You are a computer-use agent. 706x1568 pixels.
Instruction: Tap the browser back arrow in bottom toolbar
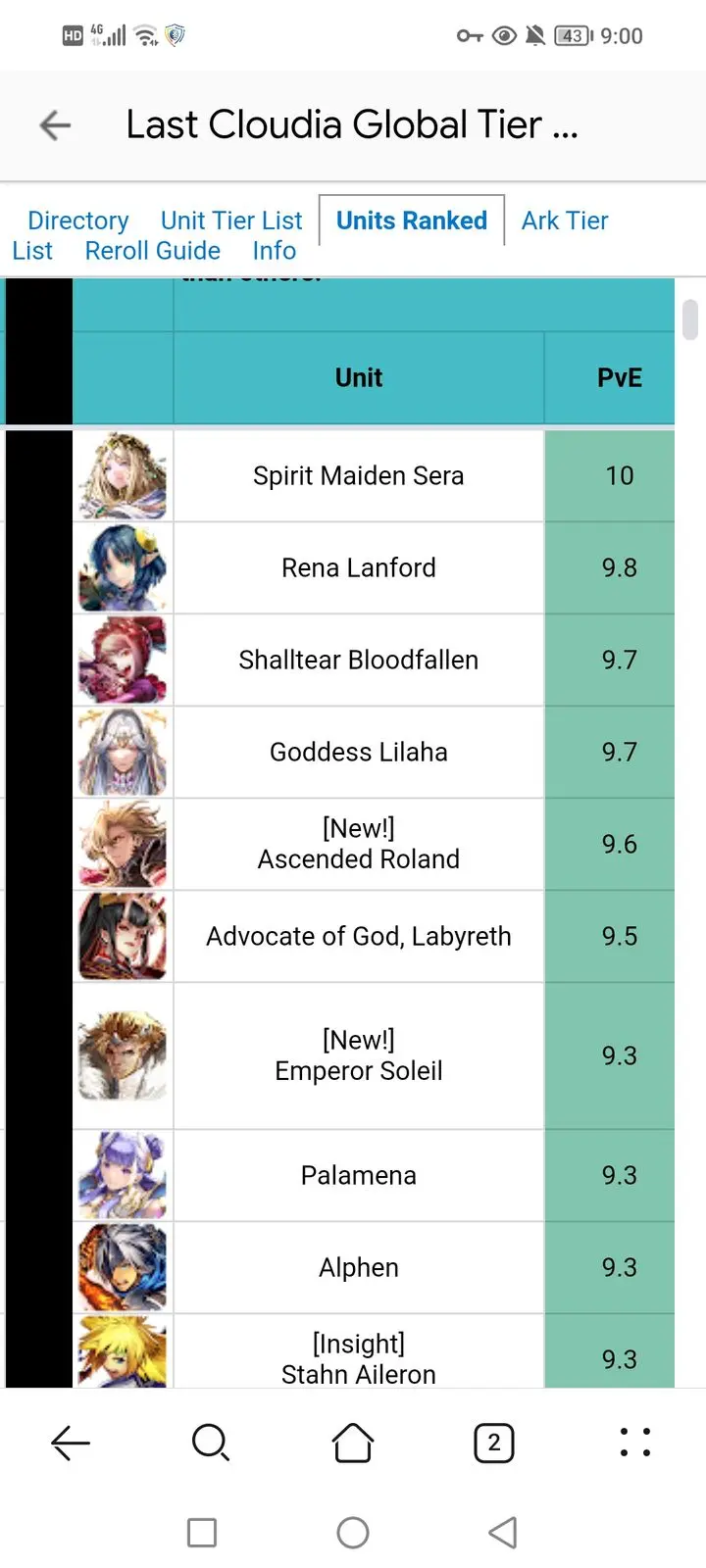pos(71,1443)
